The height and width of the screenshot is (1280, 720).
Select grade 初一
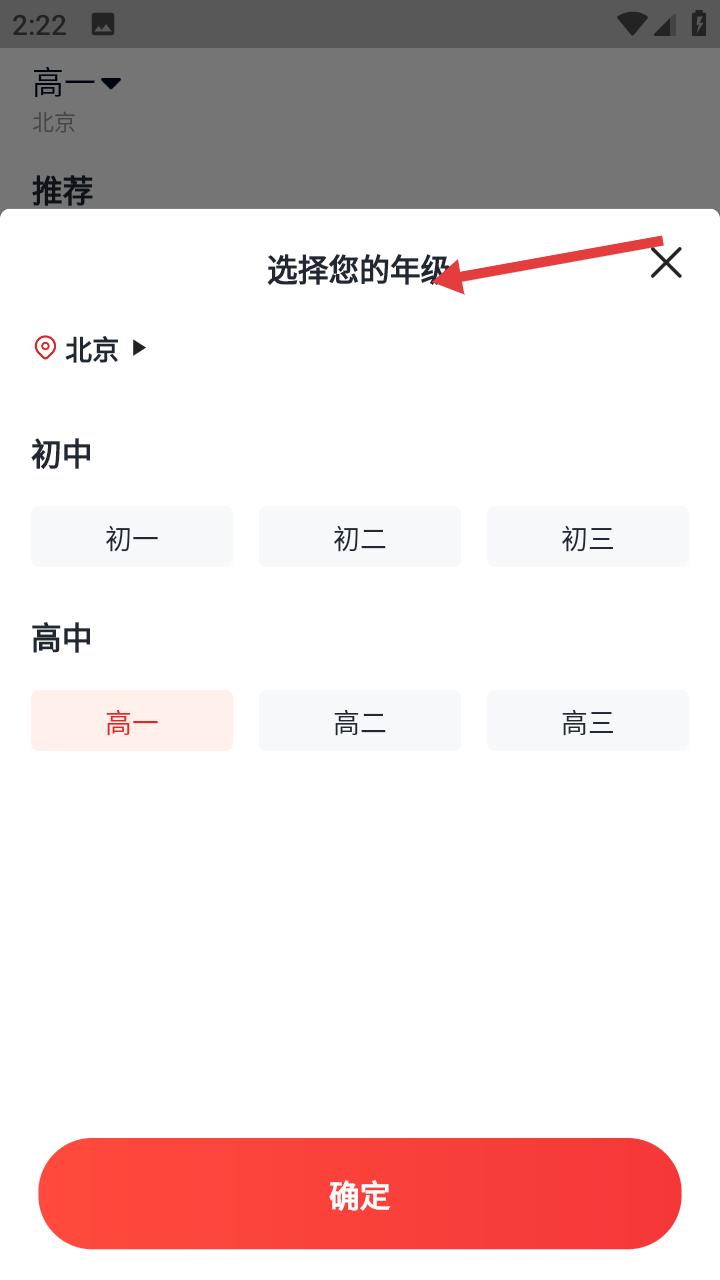coord(132,537)
